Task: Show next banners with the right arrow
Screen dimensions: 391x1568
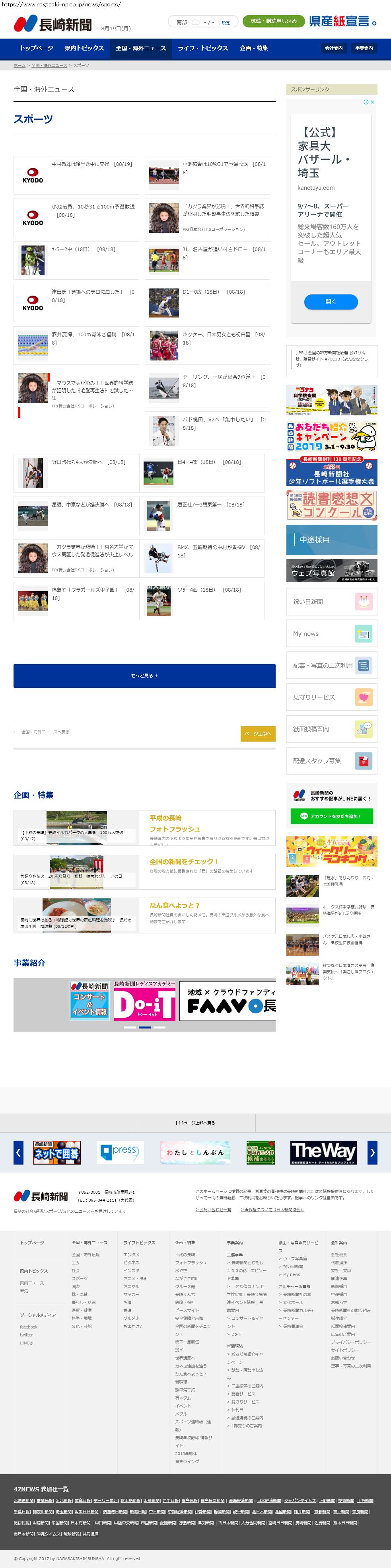Action: [x=372, y=1152]
